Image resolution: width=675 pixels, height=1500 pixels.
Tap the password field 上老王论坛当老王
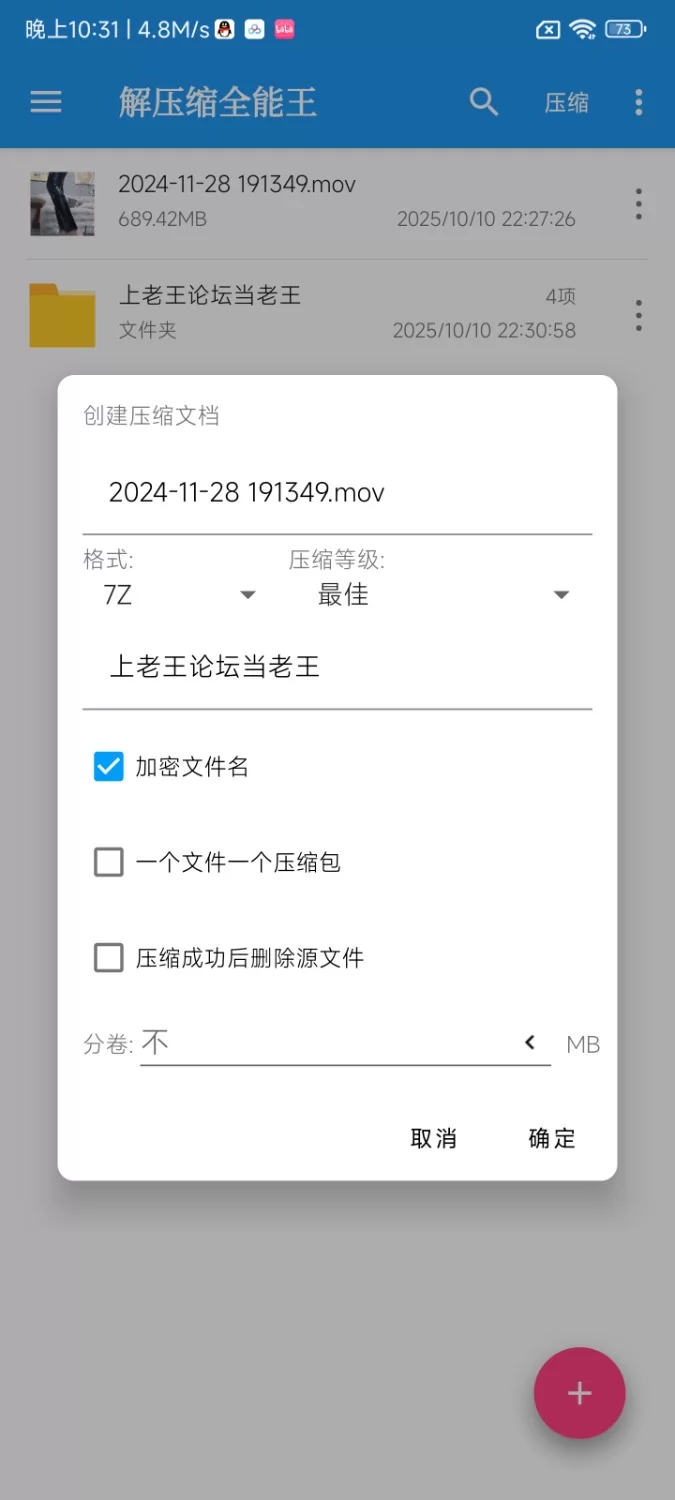[337, 668]
